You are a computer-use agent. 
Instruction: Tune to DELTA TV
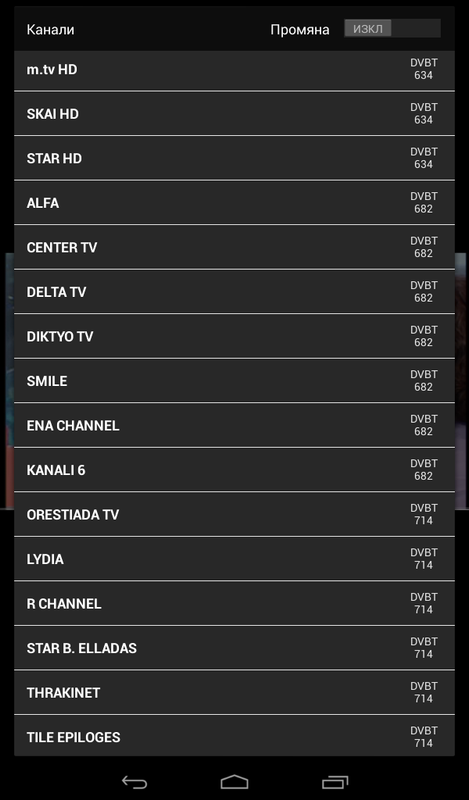[234, 292]
